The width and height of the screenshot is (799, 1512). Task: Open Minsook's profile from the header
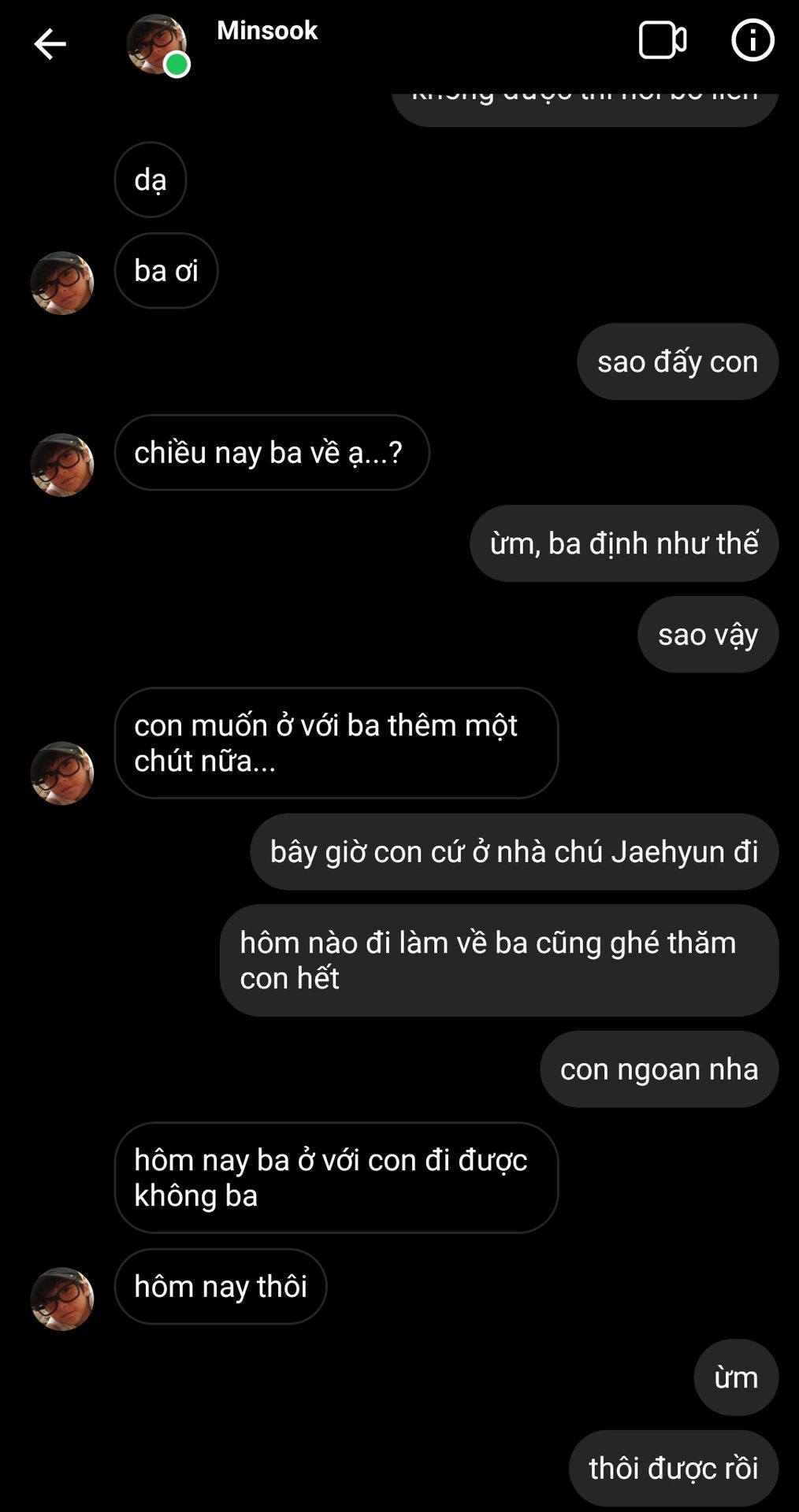(267, 31)
